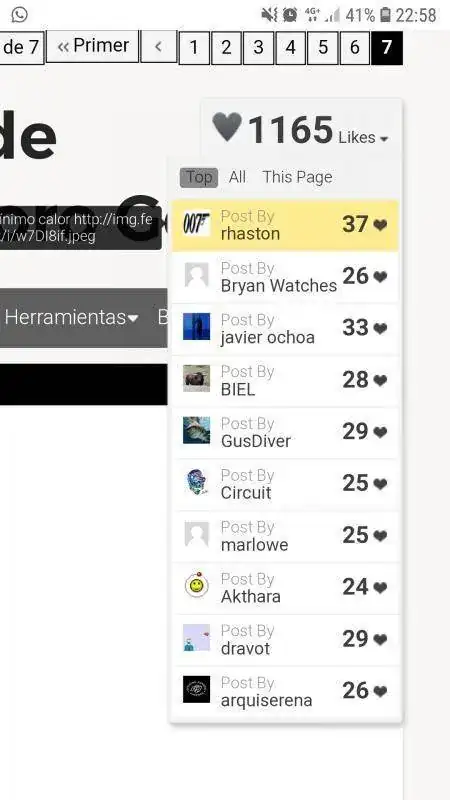Screen dimensions: 450x800
Task: Open the post by dravot
Action: pos(285,639)
